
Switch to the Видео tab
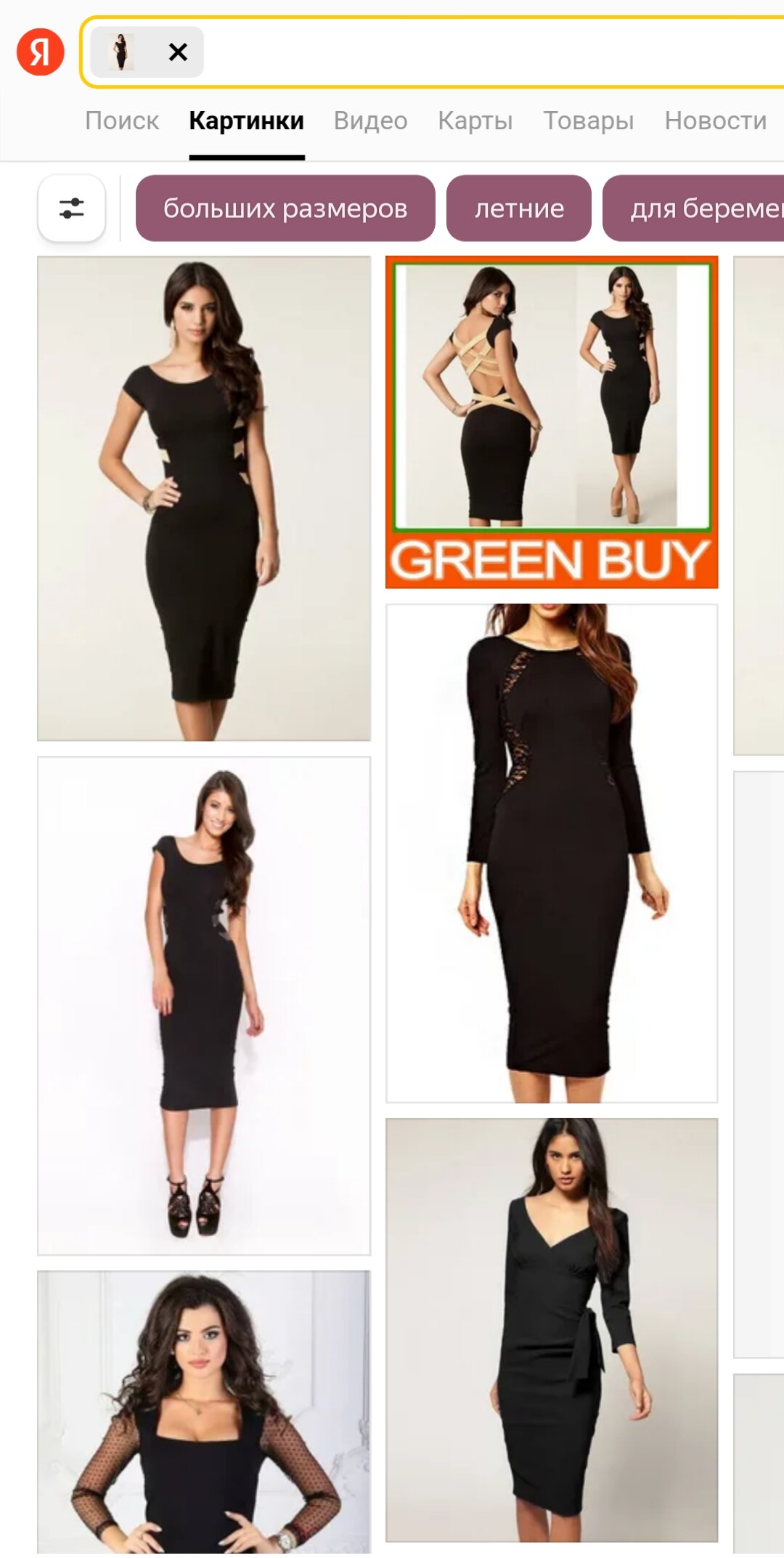click(370, 121)
